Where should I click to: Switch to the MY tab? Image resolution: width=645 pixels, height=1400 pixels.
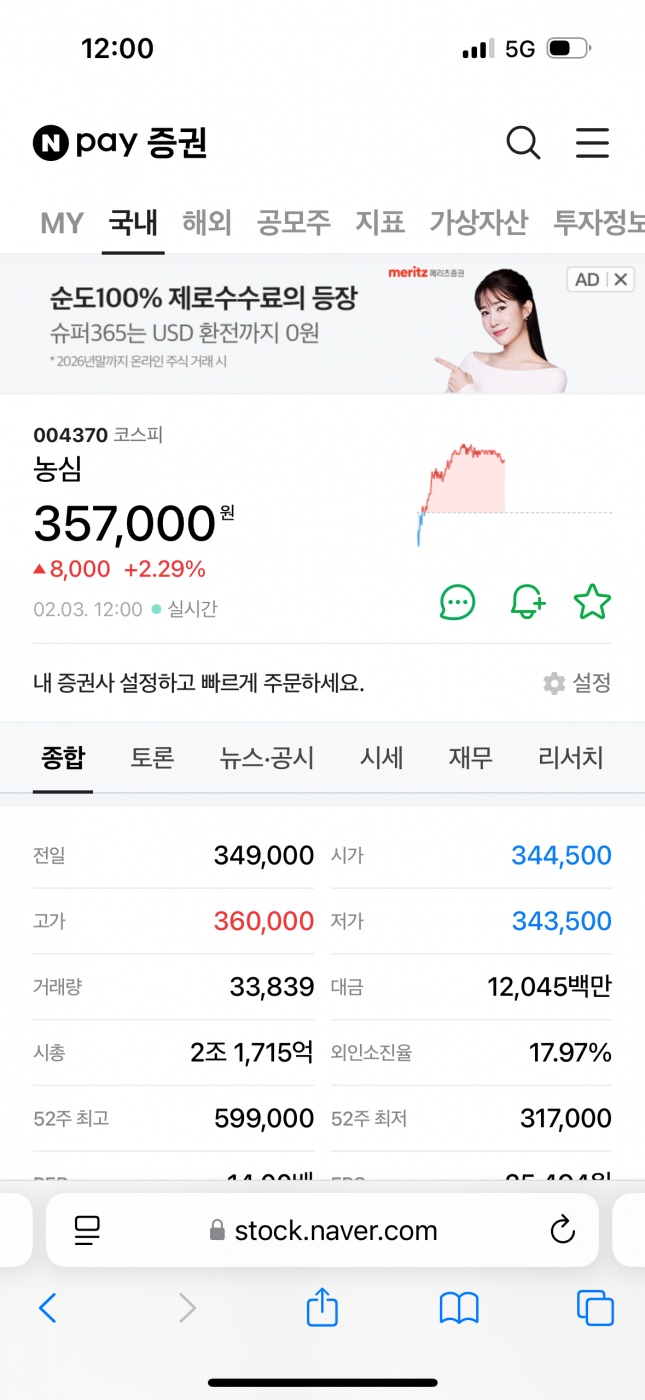[x=62, y=223]
